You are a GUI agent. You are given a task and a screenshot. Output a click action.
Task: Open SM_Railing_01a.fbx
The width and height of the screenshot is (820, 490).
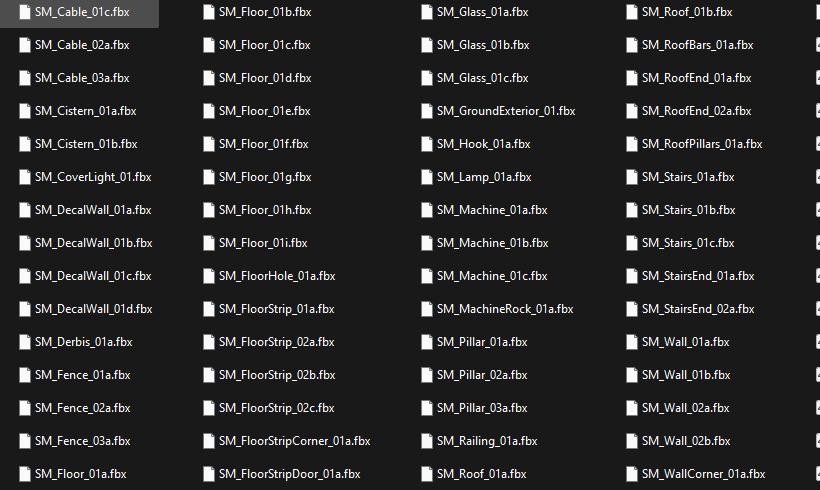click(487, 441)
